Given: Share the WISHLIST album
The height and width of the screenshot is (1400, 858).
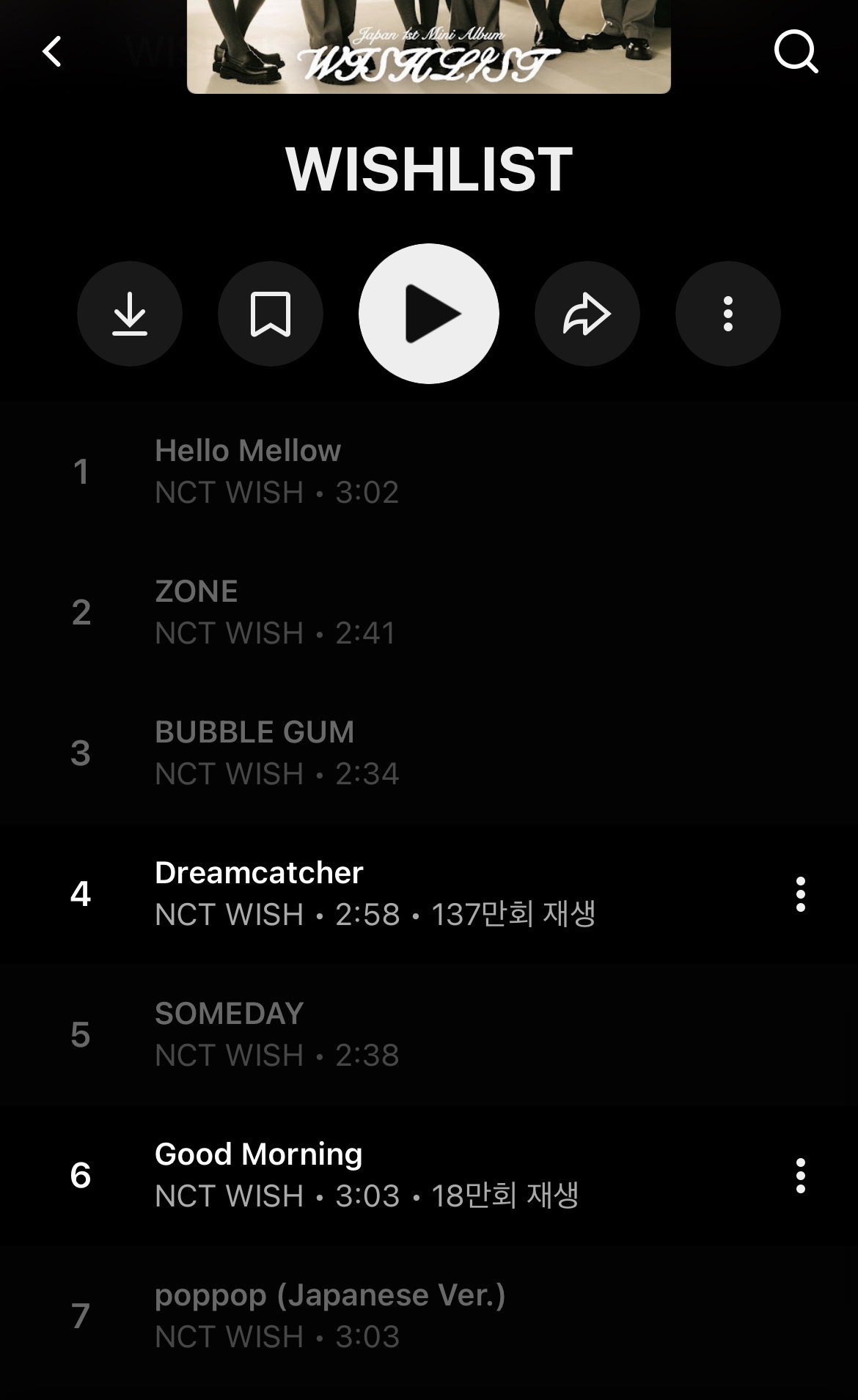Looking at the screenshot, I should click(587, 314).
